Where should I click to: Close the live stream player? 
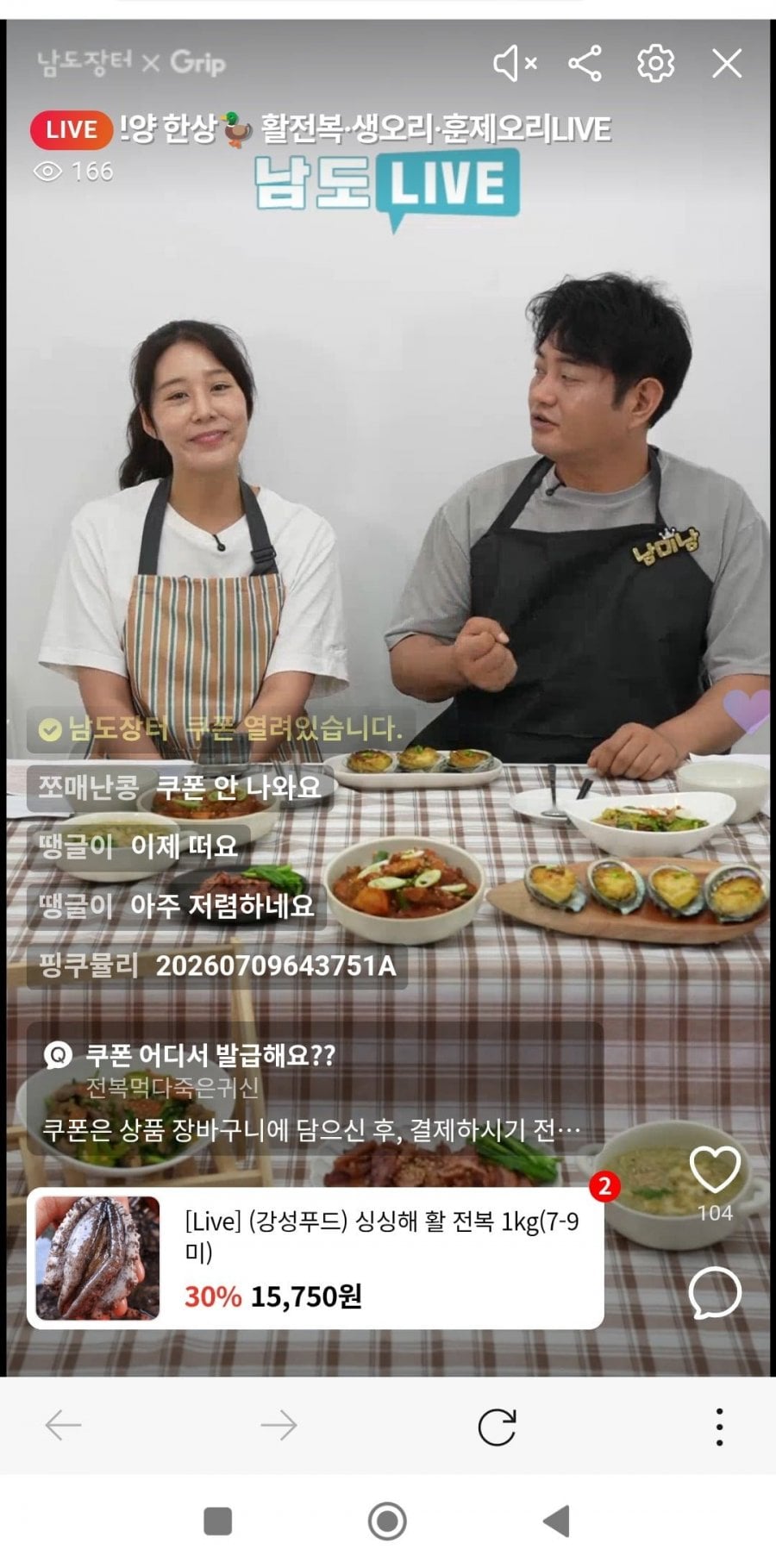pyautogui.click(x=727, y=64)
